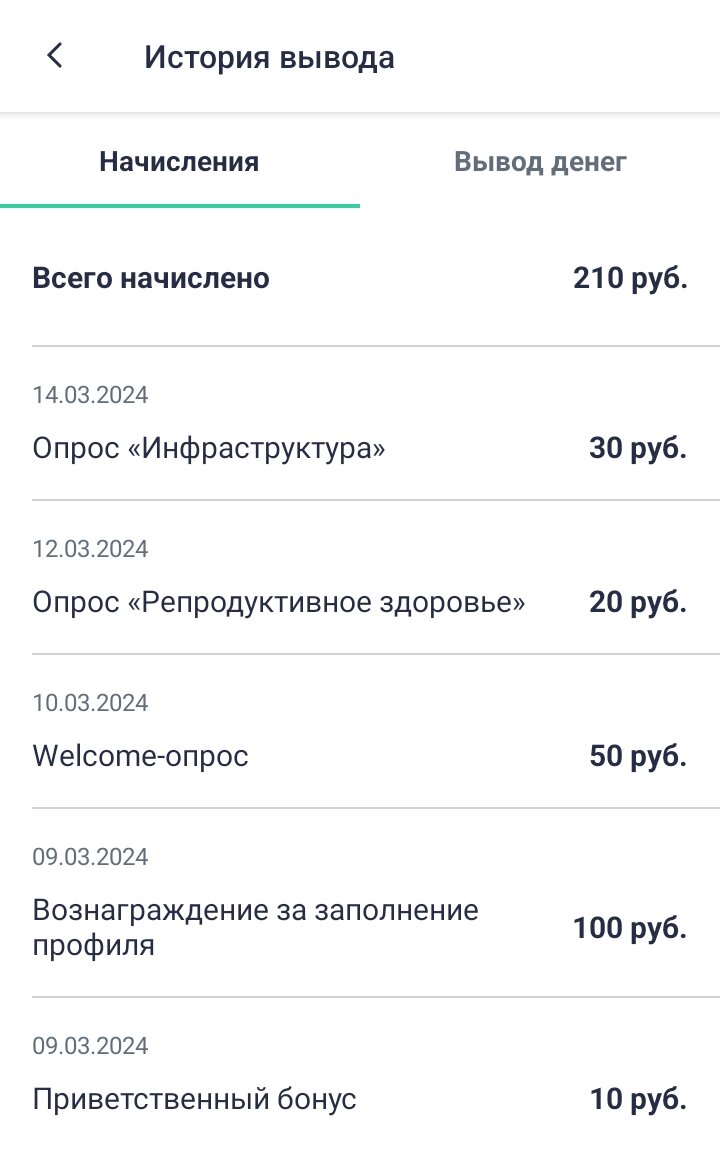Open the Welcome-опрос record
Viewport: 720px width, 1149px height.
point(140,756)
